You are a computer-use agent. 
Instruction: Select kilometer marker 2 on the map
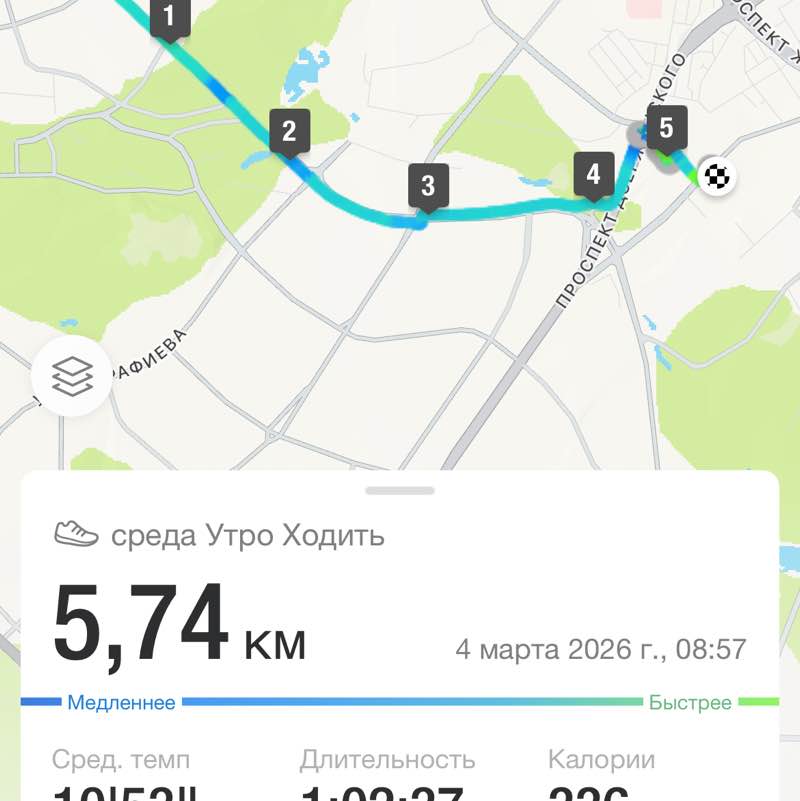[290, 130]
